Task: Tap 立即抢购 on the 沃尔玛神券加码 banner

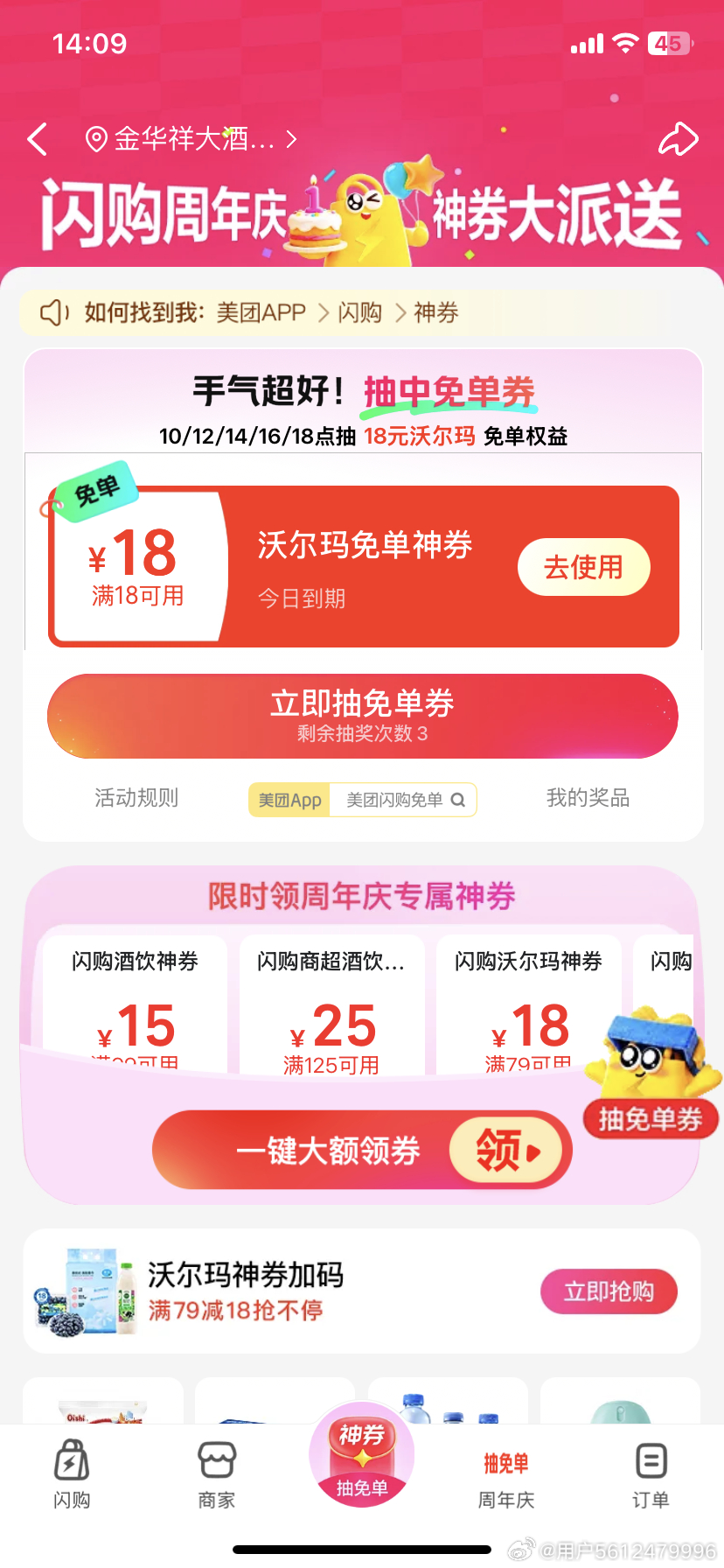Action: tap(609, 1291)
